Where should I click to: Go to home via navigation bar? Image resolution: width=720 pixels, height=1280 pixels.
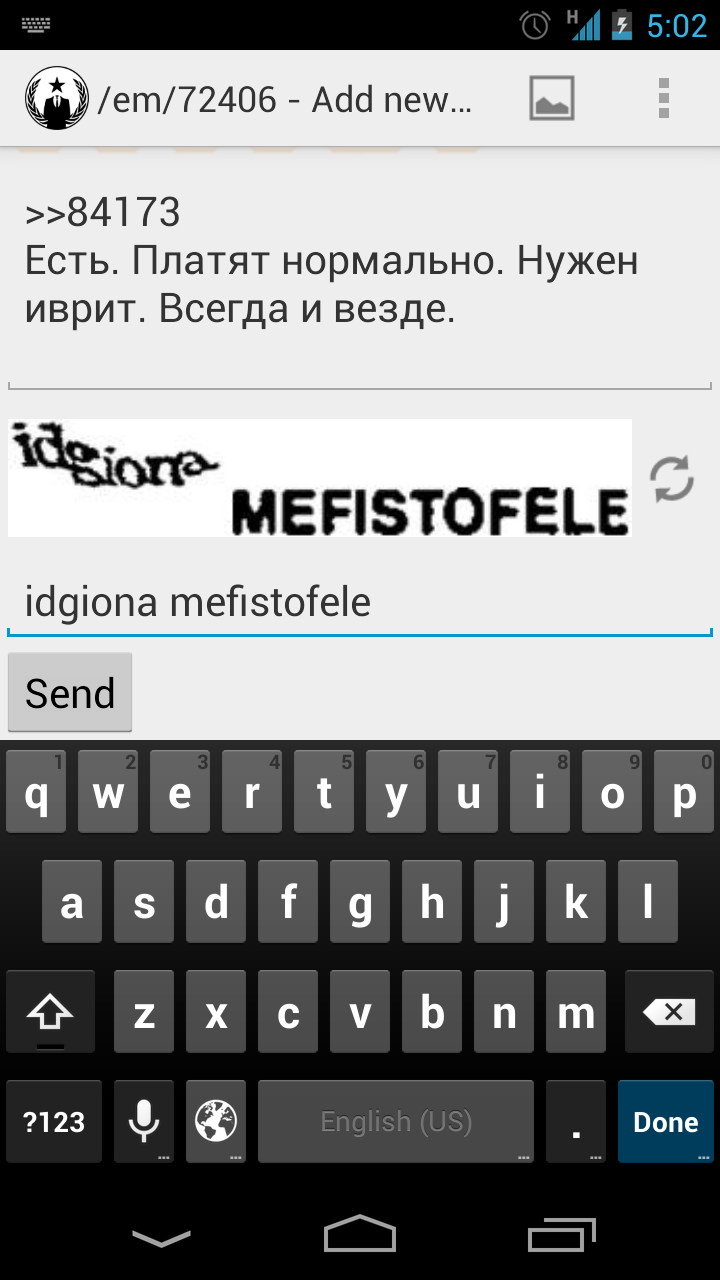pyautogui.click(x=360, y=1236)
